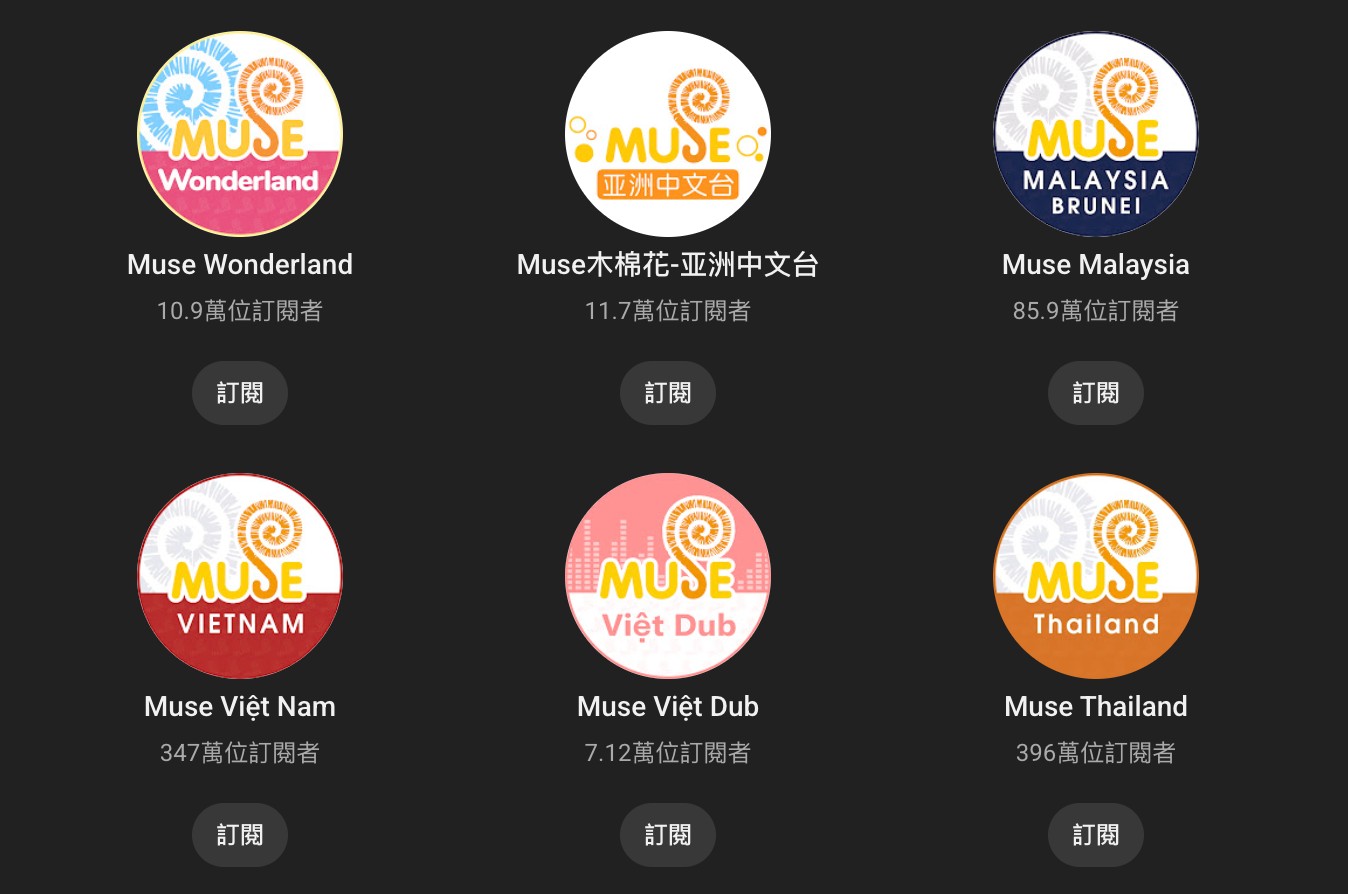This screenshot has width=1348, height=894.
Task: Subscribe to Muse Wonderland channel
Action: pos(240,393)
